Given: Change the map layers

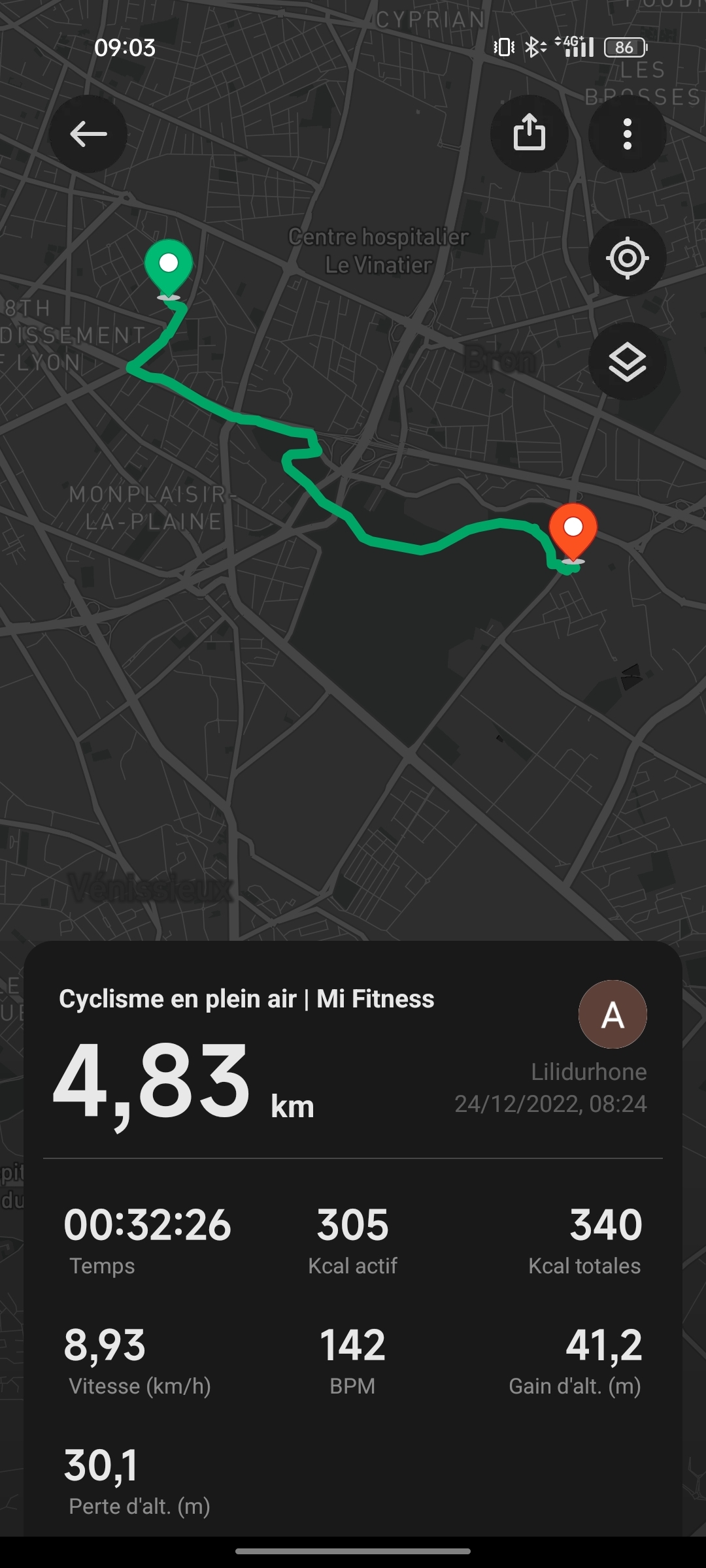Looking at the screenshot, I should click(x=627, y=361).
